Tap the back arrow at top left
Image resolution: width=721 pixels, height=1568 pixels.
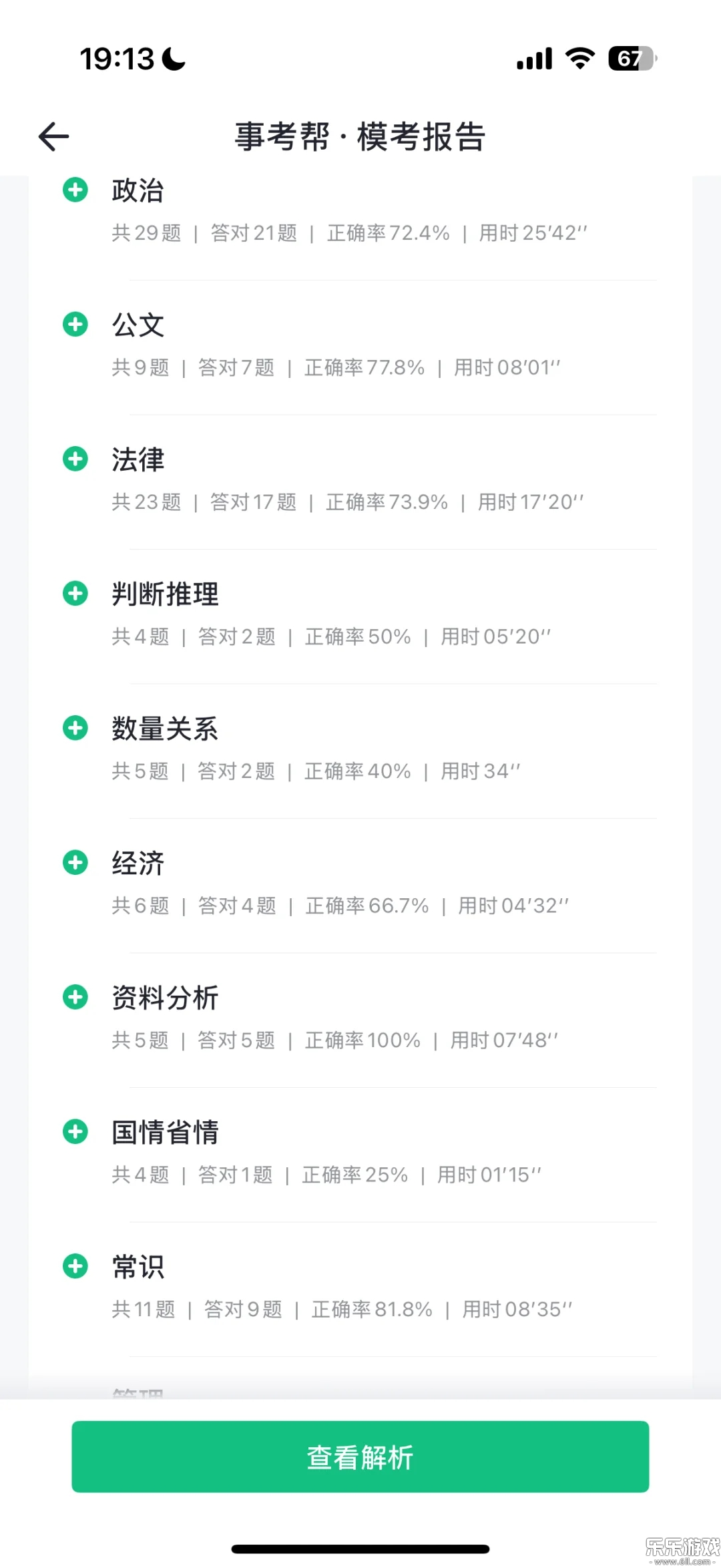(53, 136)
